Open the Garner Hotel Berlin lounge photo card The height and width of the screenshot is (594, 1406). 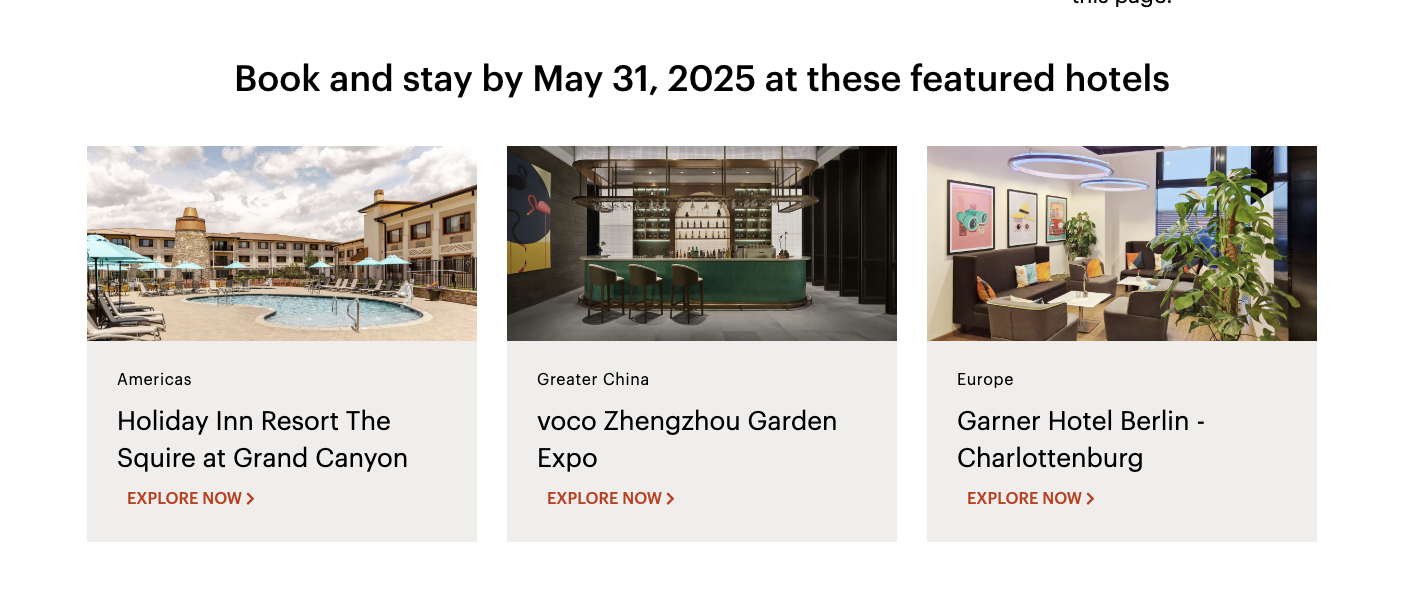(1122, 244)
